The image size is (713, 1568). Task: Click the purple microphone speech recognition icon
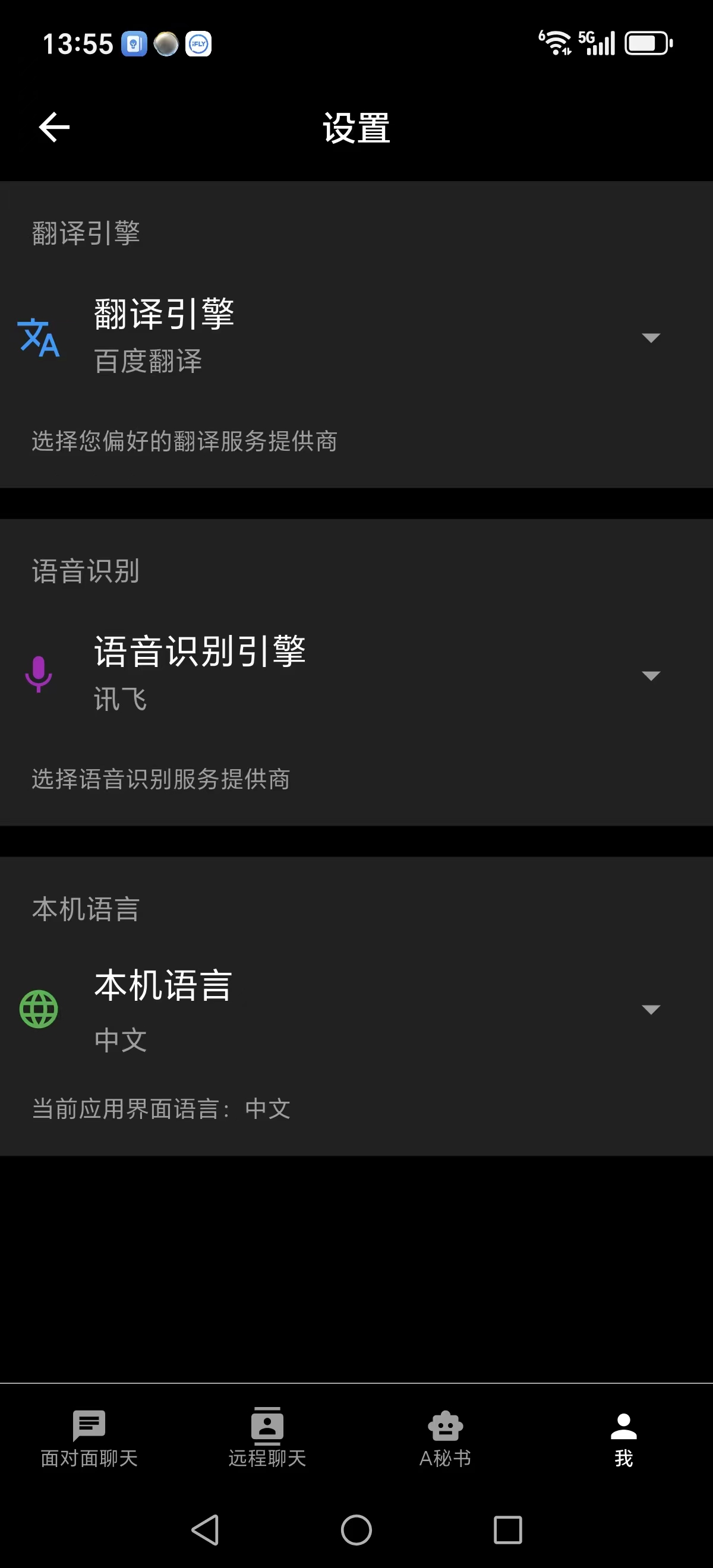39,675
